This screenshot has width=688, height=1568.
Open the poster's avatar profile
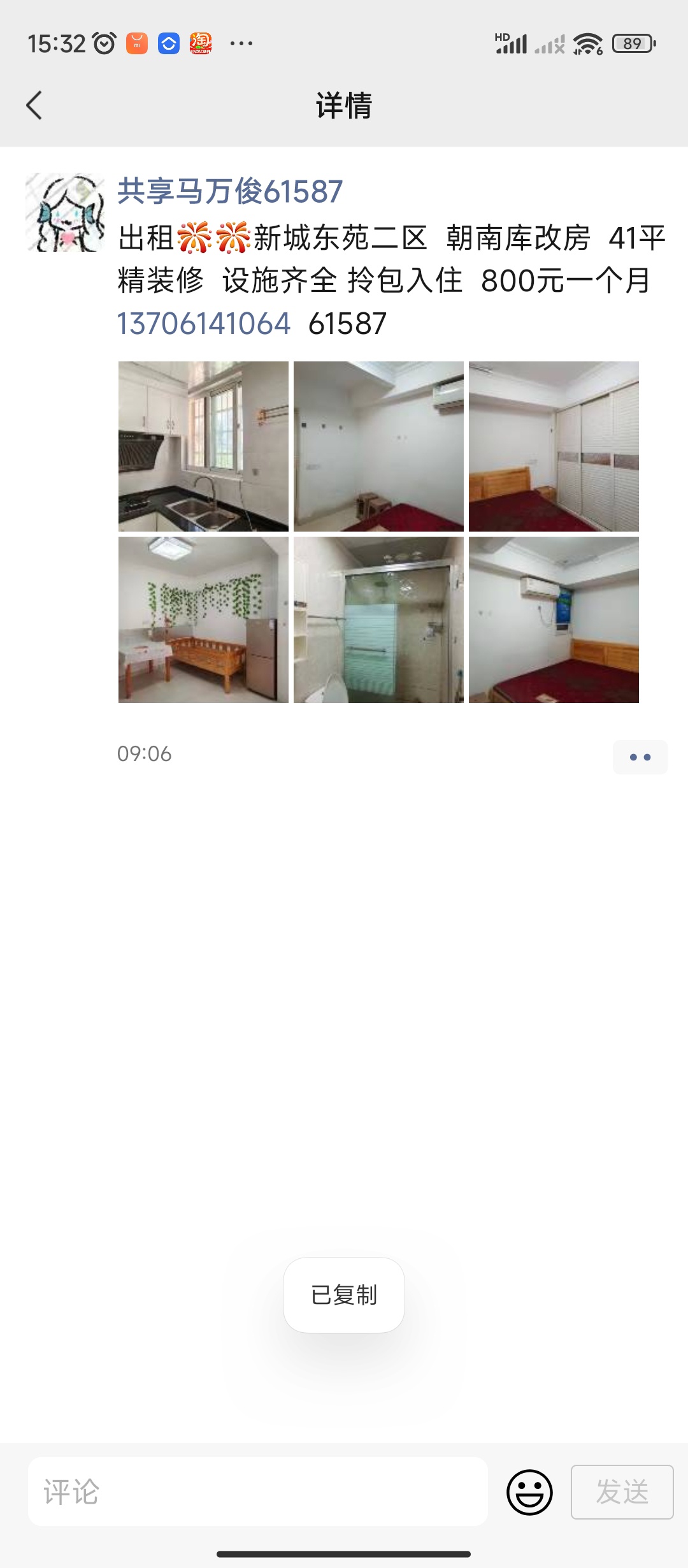click(65, 212)
